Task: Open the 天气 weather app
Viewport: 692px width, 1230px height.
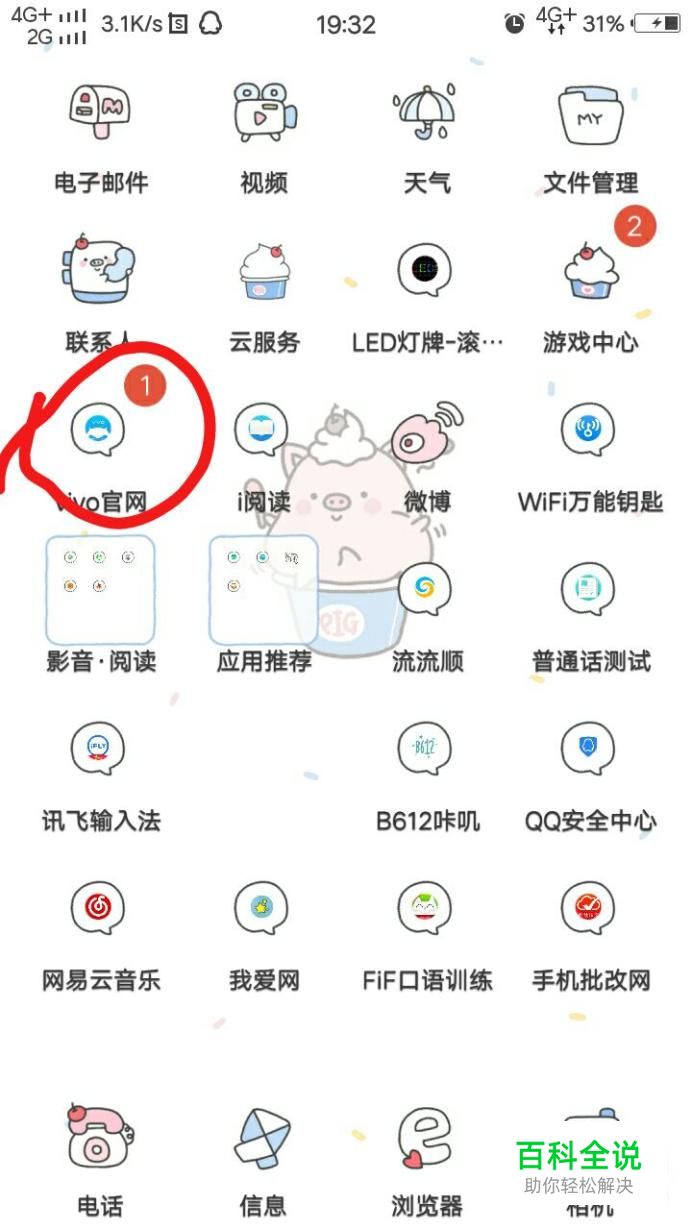Action: [x=427, y=113]
